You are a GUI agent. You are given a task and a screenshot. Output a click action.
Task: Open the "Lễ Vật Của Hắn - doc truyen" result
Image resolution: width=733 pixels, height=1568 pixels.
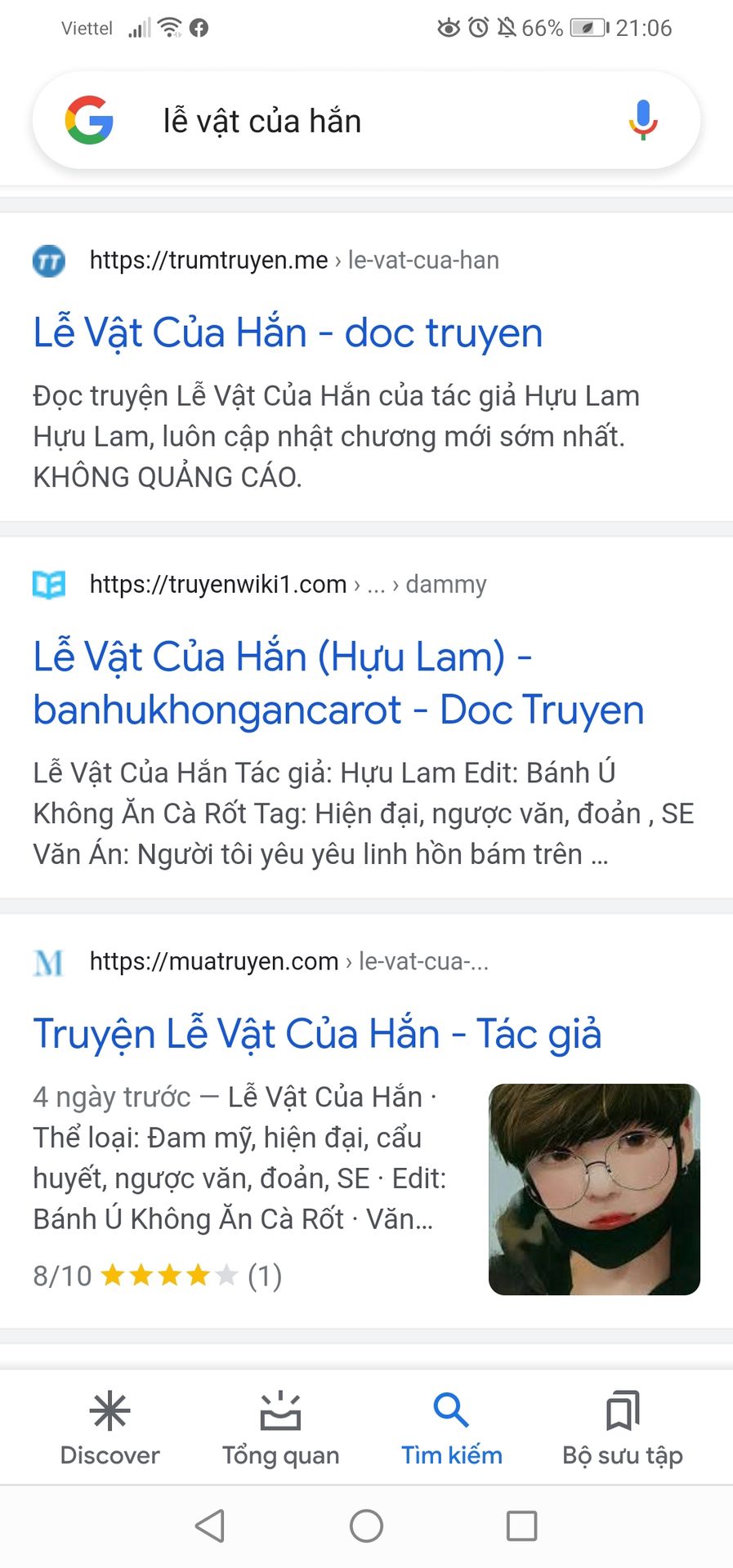[x=288, y=332]
